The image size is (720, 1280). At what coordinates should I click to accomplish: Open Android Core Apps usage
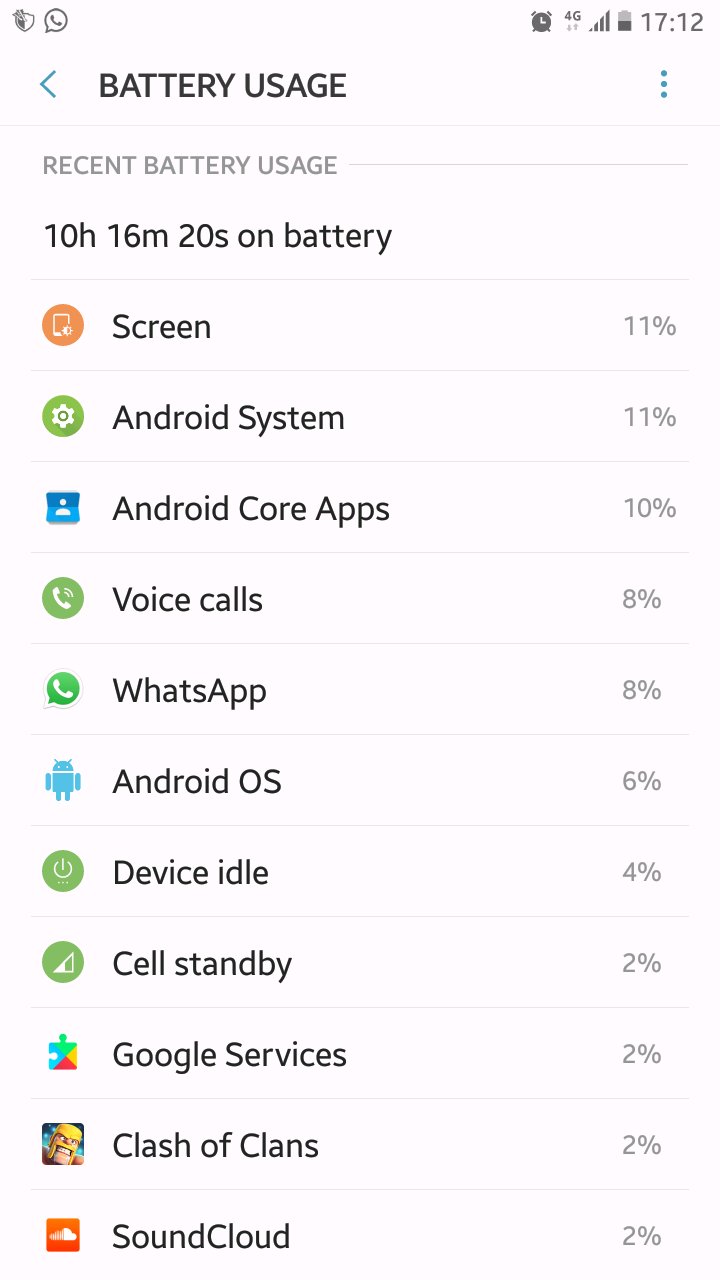tap(360, 508)
